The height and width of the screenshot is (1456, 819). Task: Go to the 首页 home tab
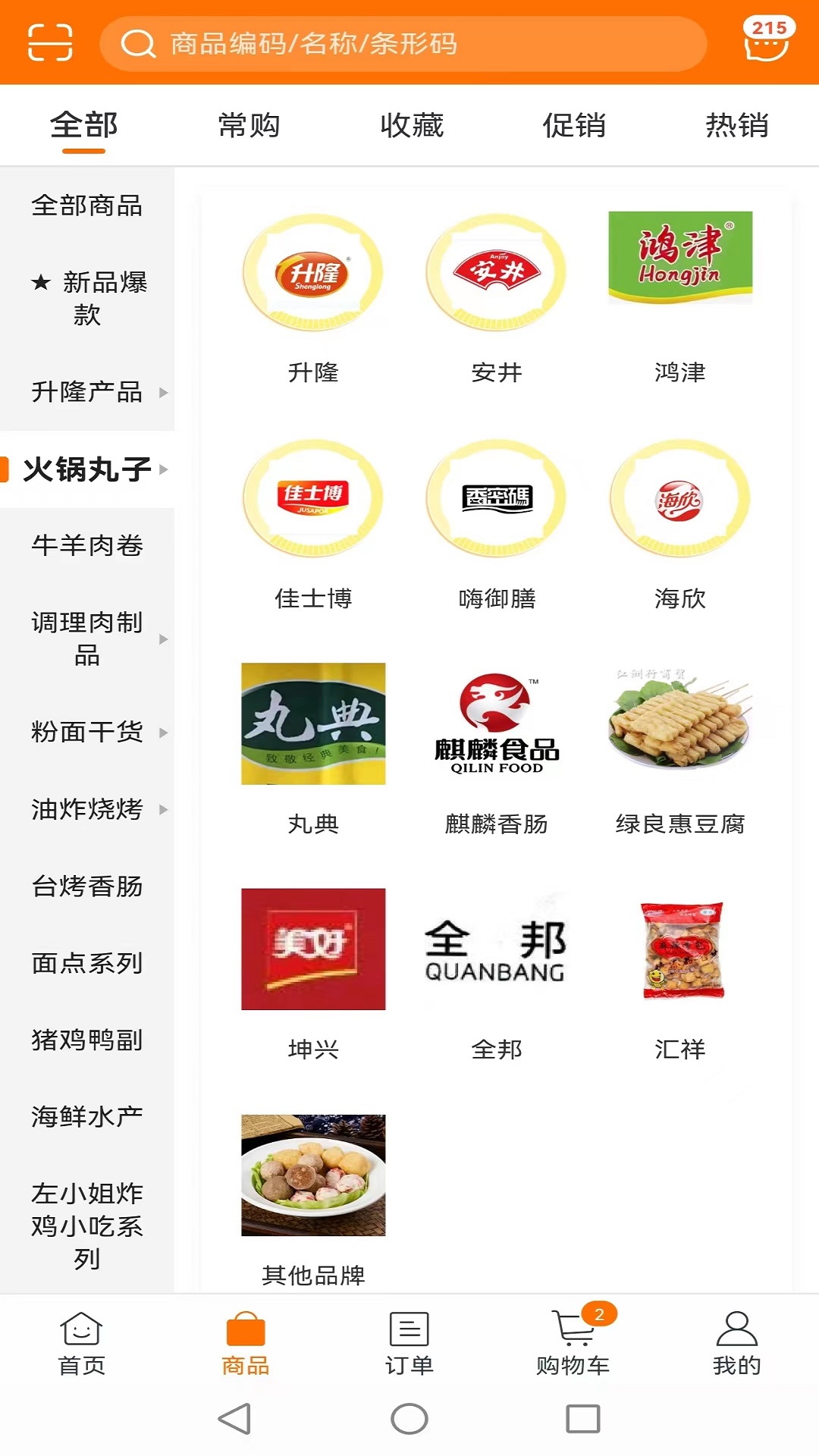click(x=82, y=1344)
